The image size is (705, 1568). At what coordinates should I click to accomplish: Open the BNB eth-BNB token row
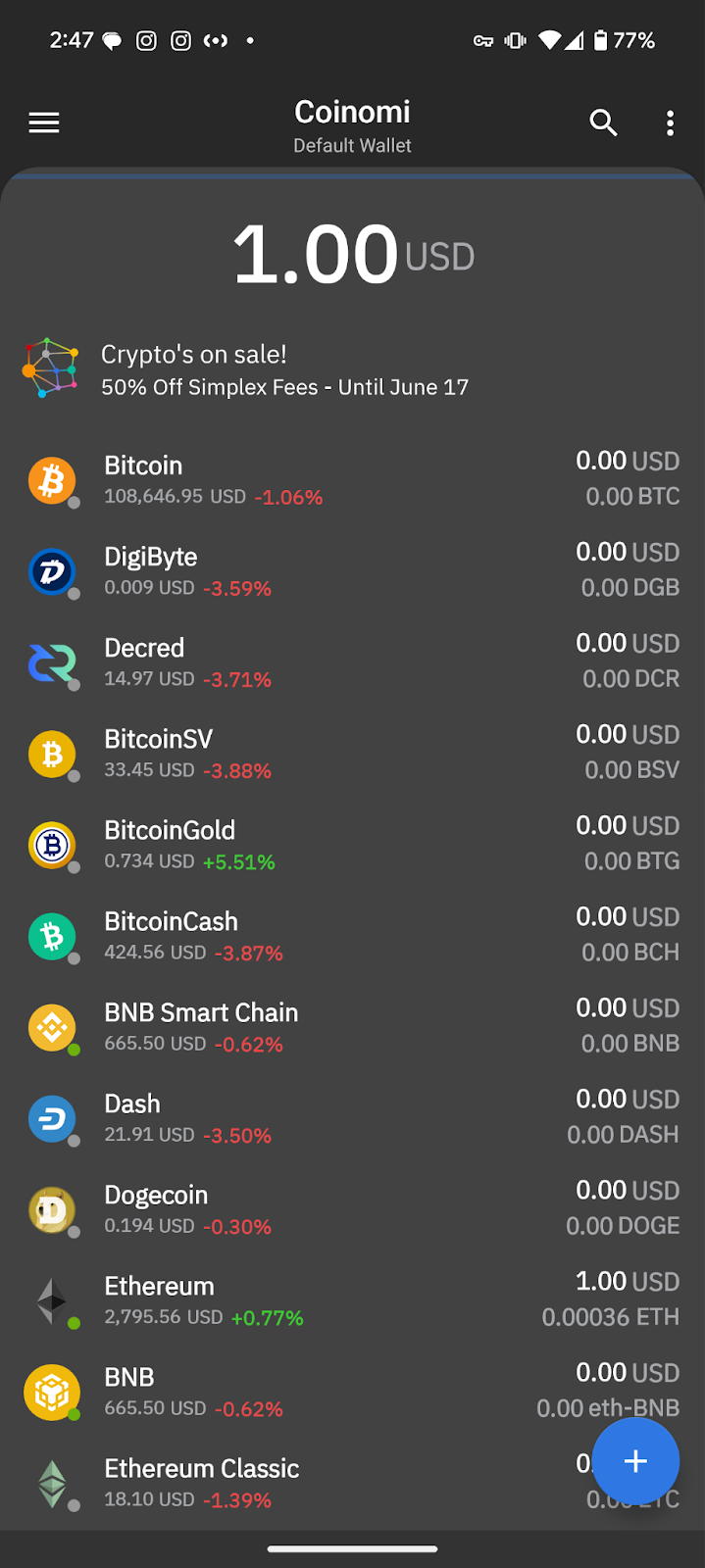(x=352, y=1391)
